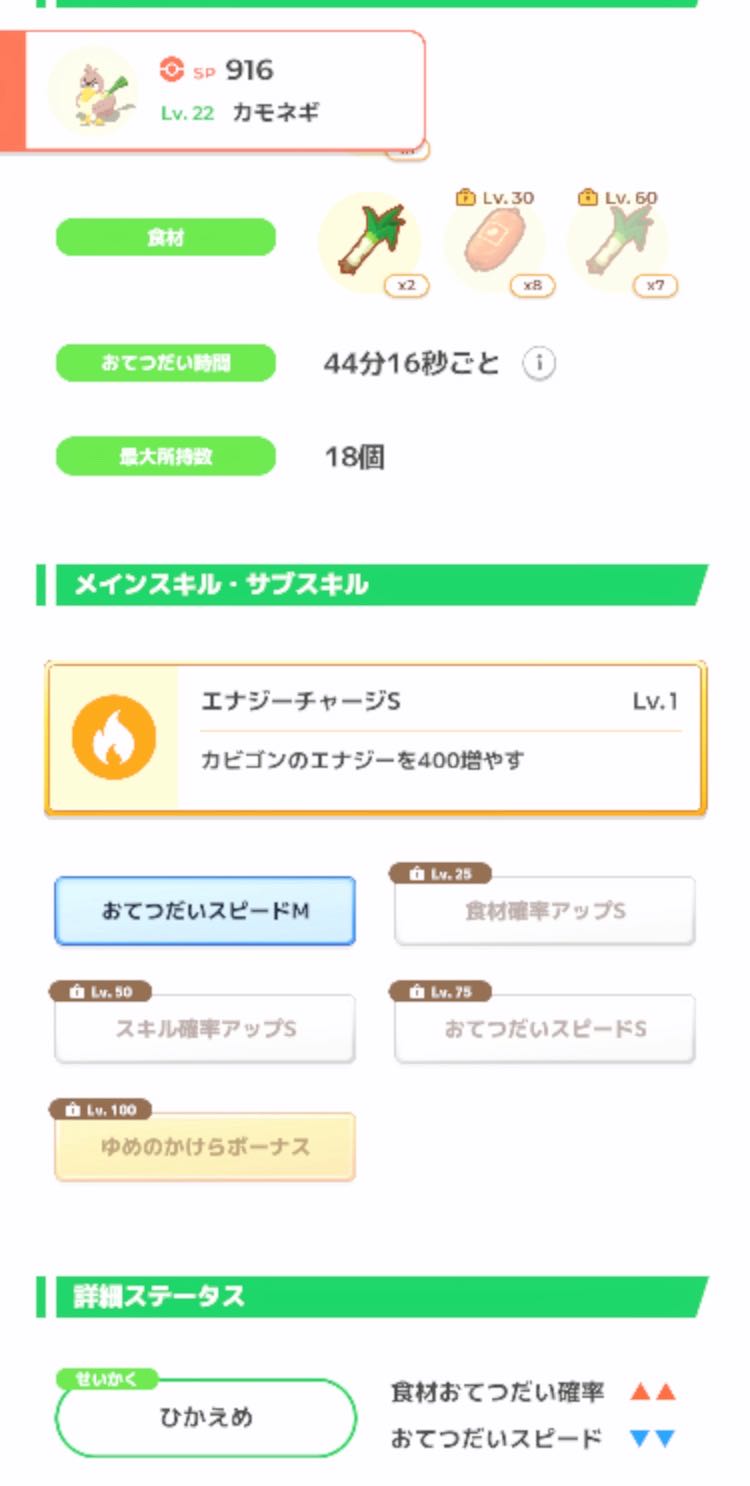
Task: Tap the おてつだいスピードM sub skill
Action: [205, 911]
